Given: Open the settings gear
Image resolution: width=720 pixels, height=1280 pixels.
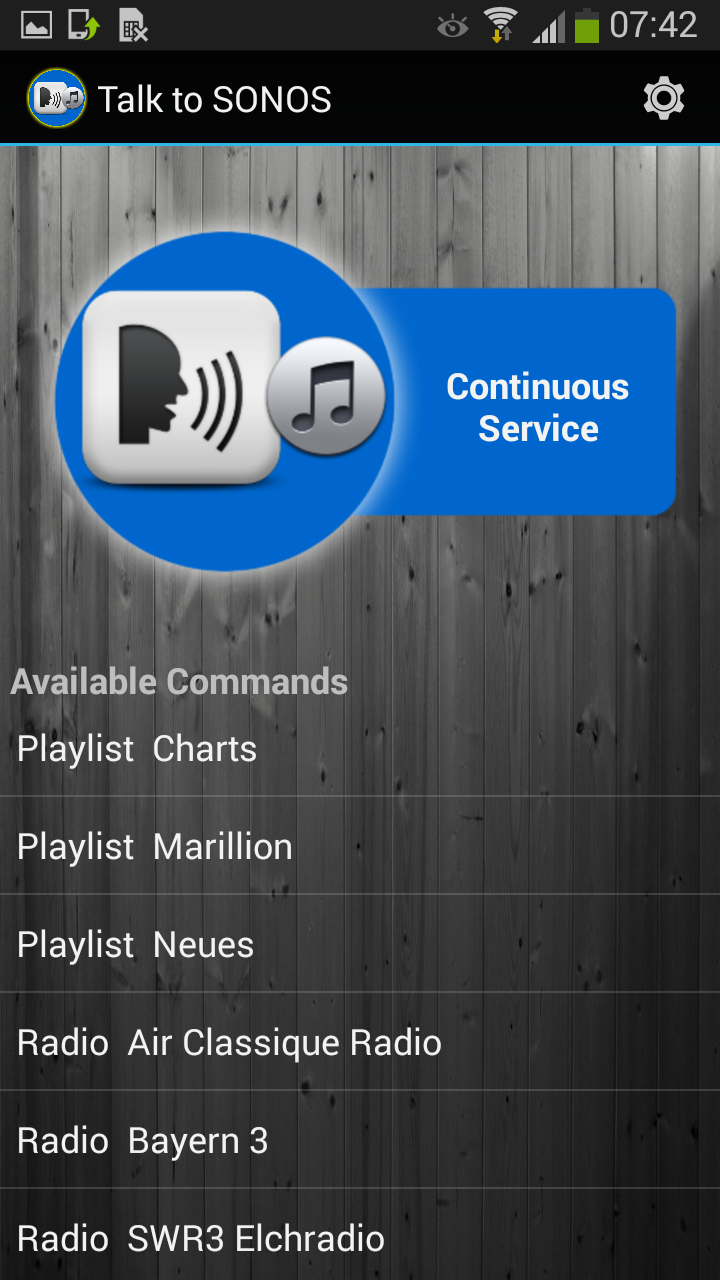Looking at the screenshot, I should click(x=664, y=99).
